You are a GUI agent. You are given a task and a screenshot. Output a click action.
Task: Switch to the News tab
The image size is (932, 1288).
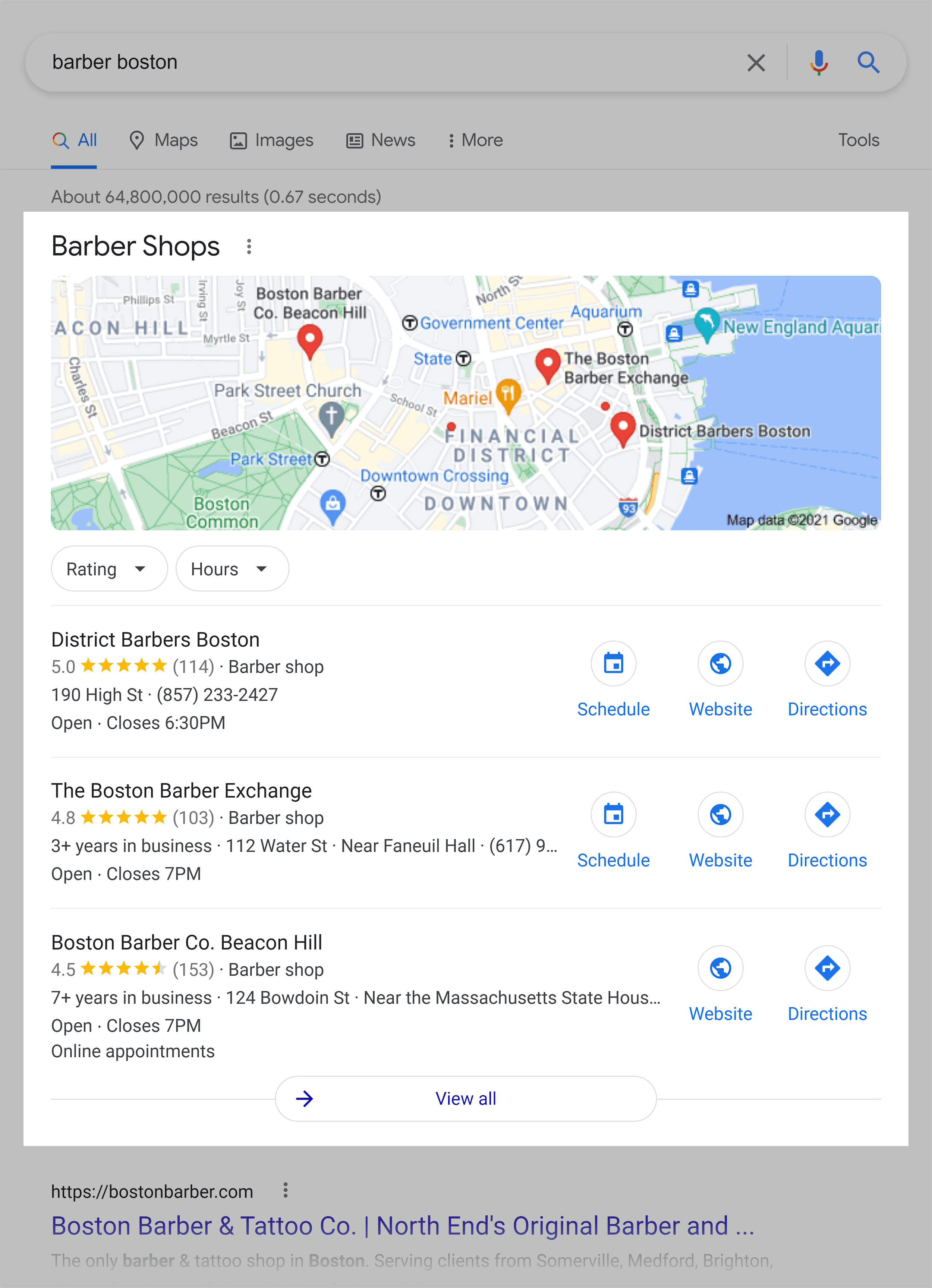tap(381, 140)
